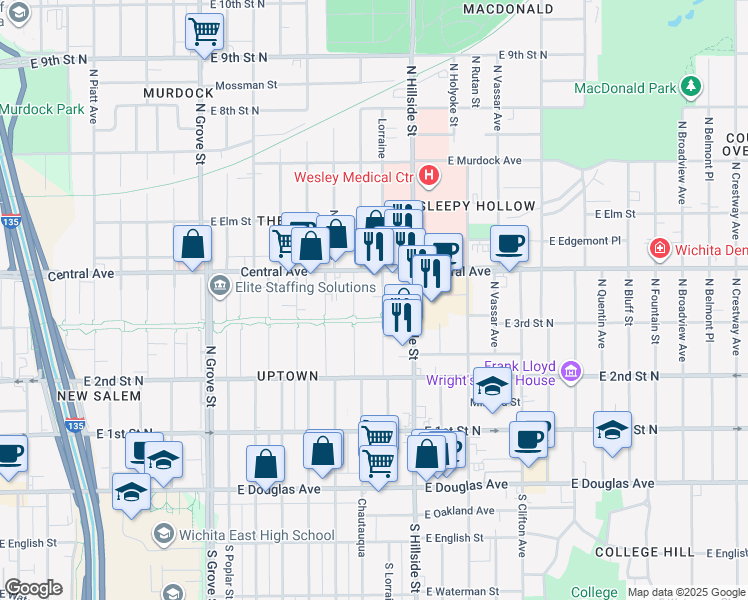
Task: Tap the Wesley Medical Ctr hospital icon
Action: click(429, 176)
